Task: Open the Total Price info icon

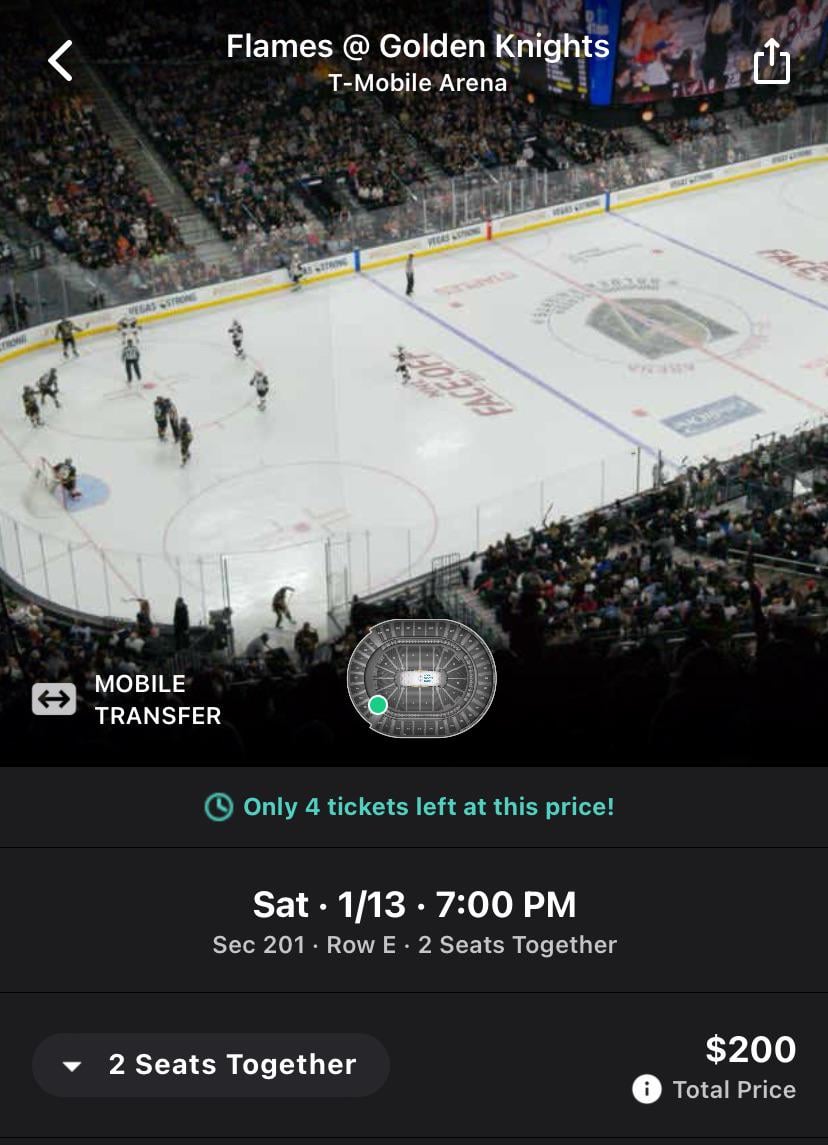Action: tap(646, 1089)
